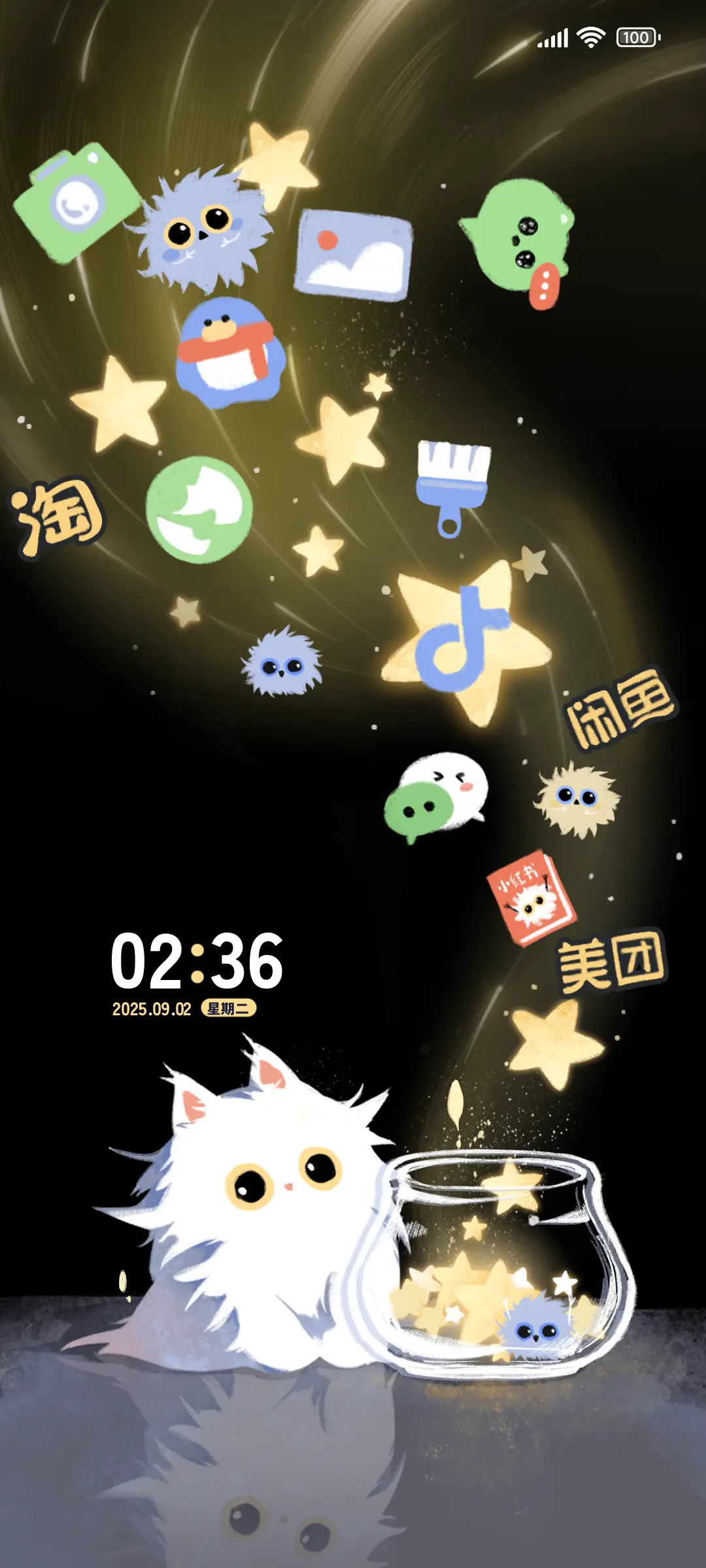Tap the battery indicator showing 100

click(637, 38)
